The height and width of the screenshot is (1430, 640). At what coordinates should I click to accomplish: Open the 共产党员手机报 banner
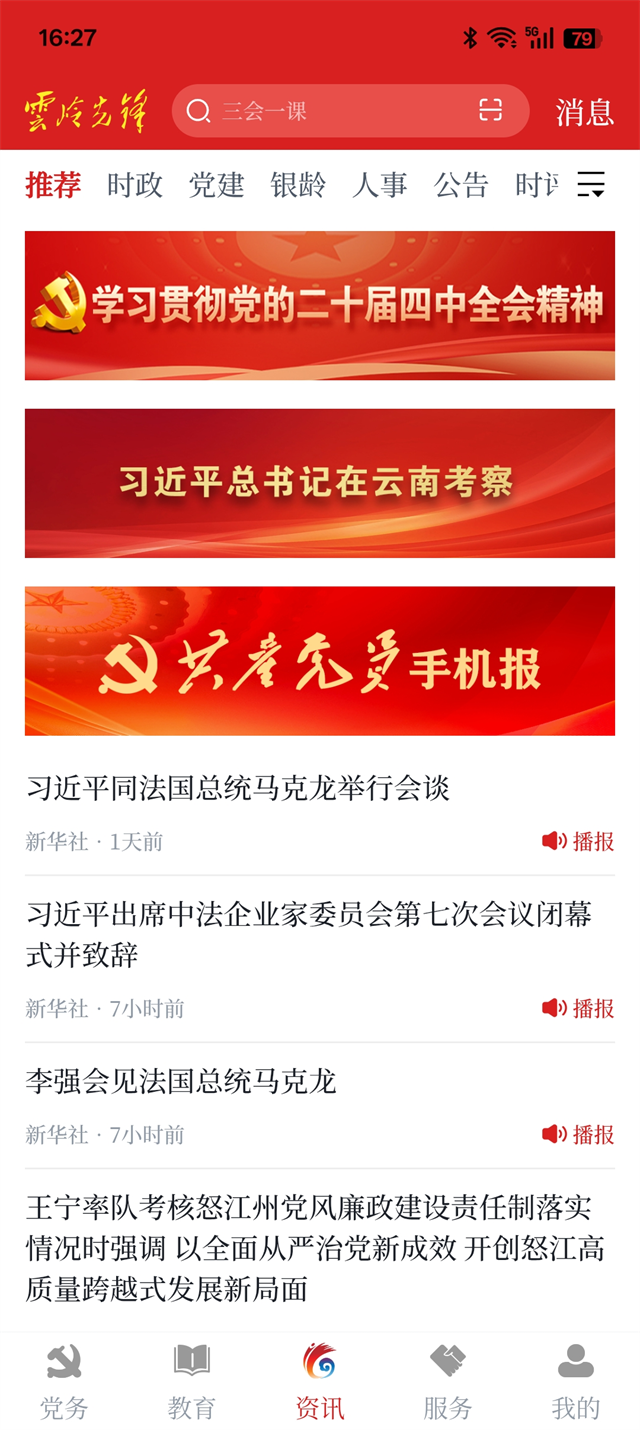(x=320, y=661)
